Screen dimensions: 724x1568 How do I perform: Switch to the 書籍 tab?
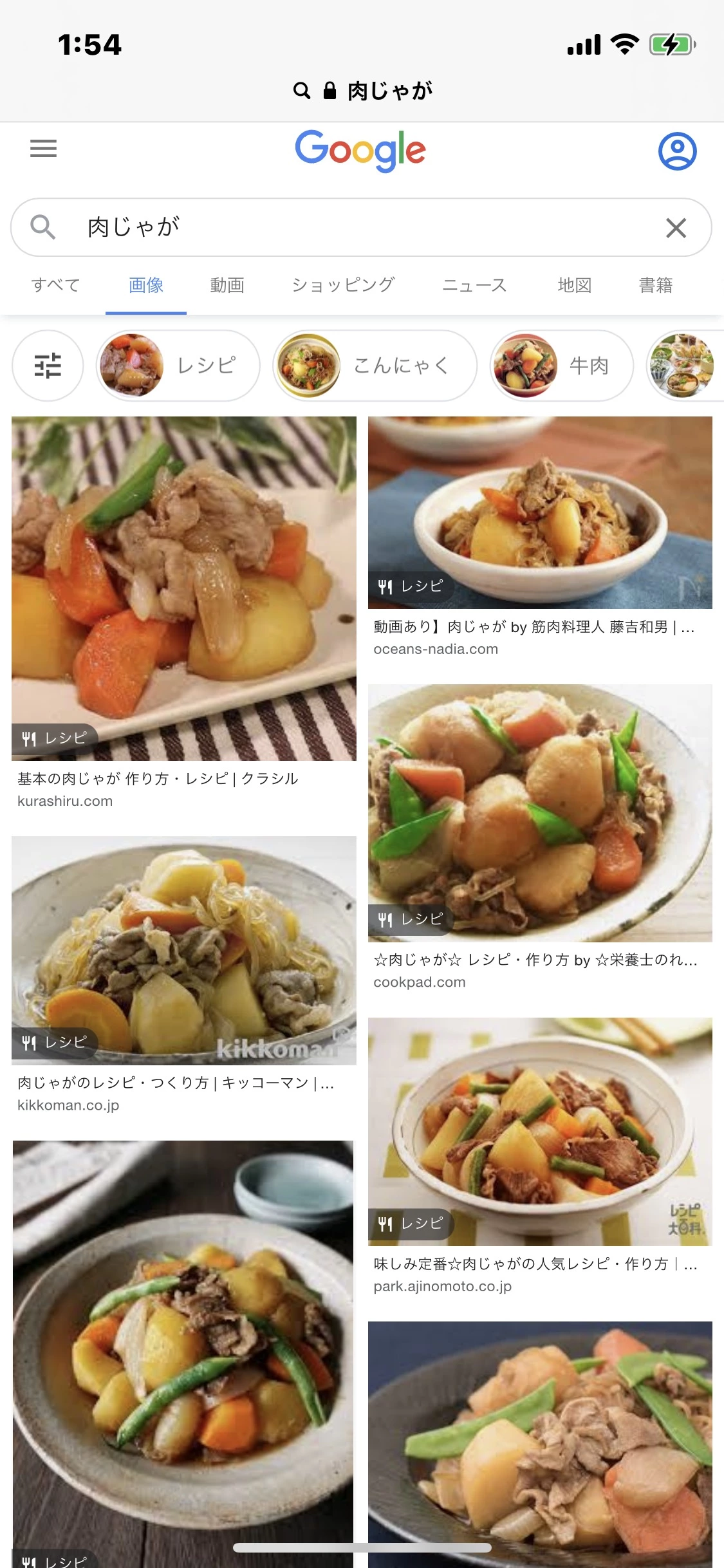pyautogui.click(x=656, y=285)
